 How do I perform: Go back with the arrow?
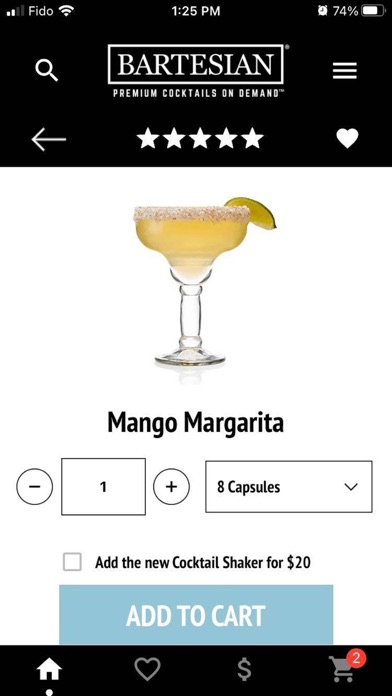[x=48, y=139]
